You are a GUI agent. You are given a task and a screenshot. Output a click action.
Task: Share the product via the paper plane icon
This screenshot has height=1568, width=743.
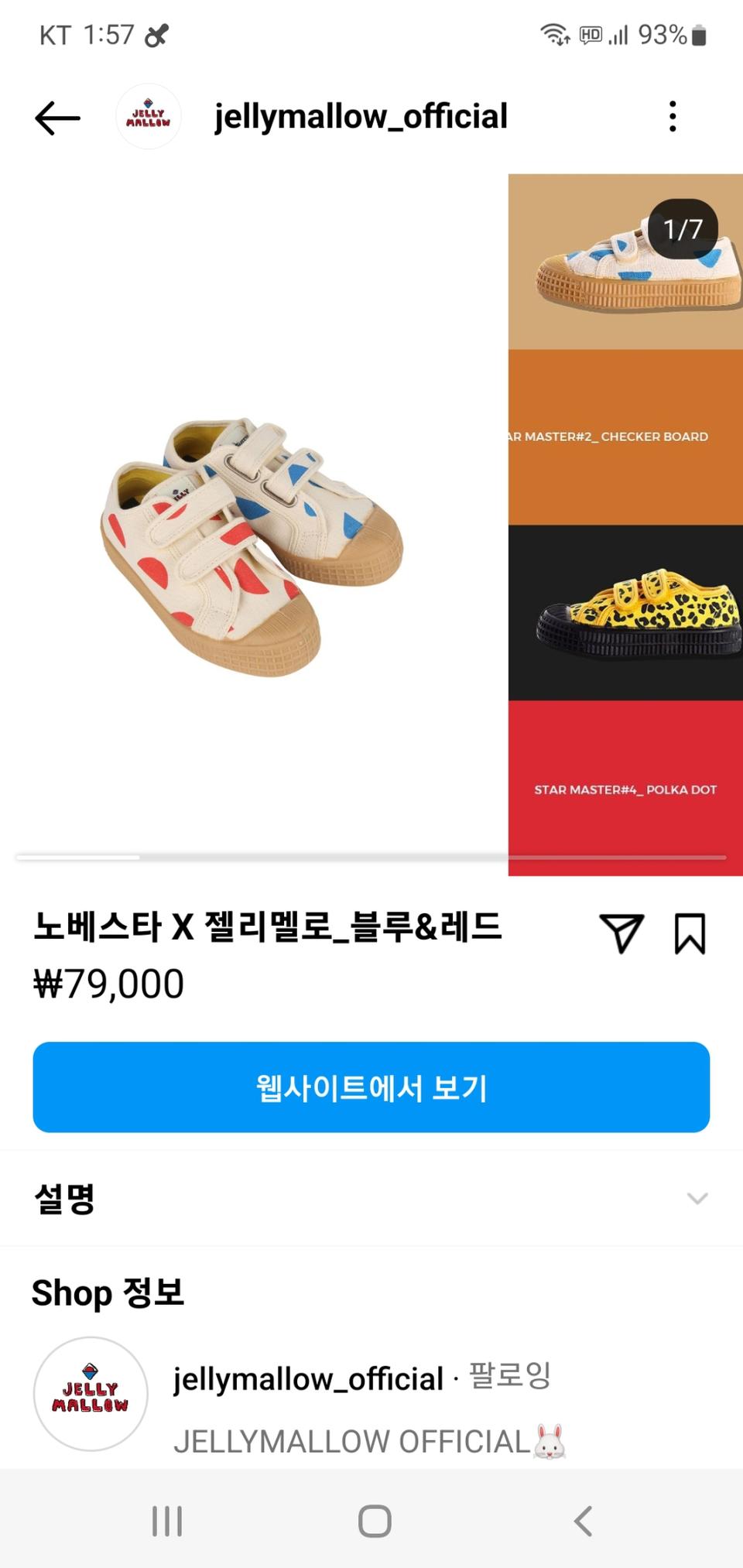[621, 933]
